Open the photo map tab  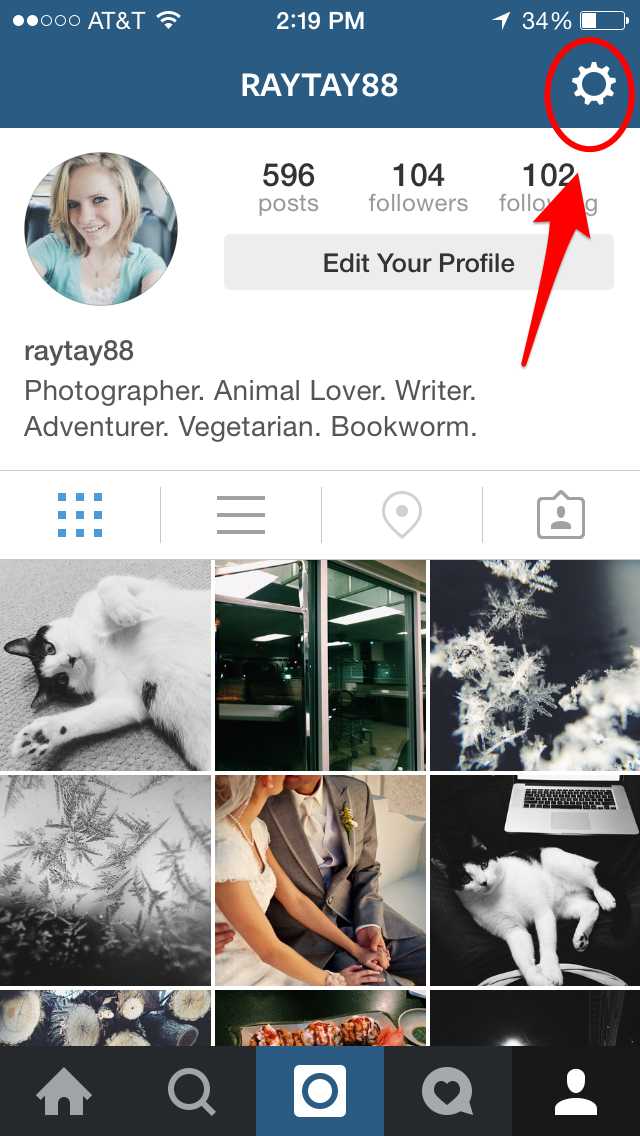(x=402, y=515)
